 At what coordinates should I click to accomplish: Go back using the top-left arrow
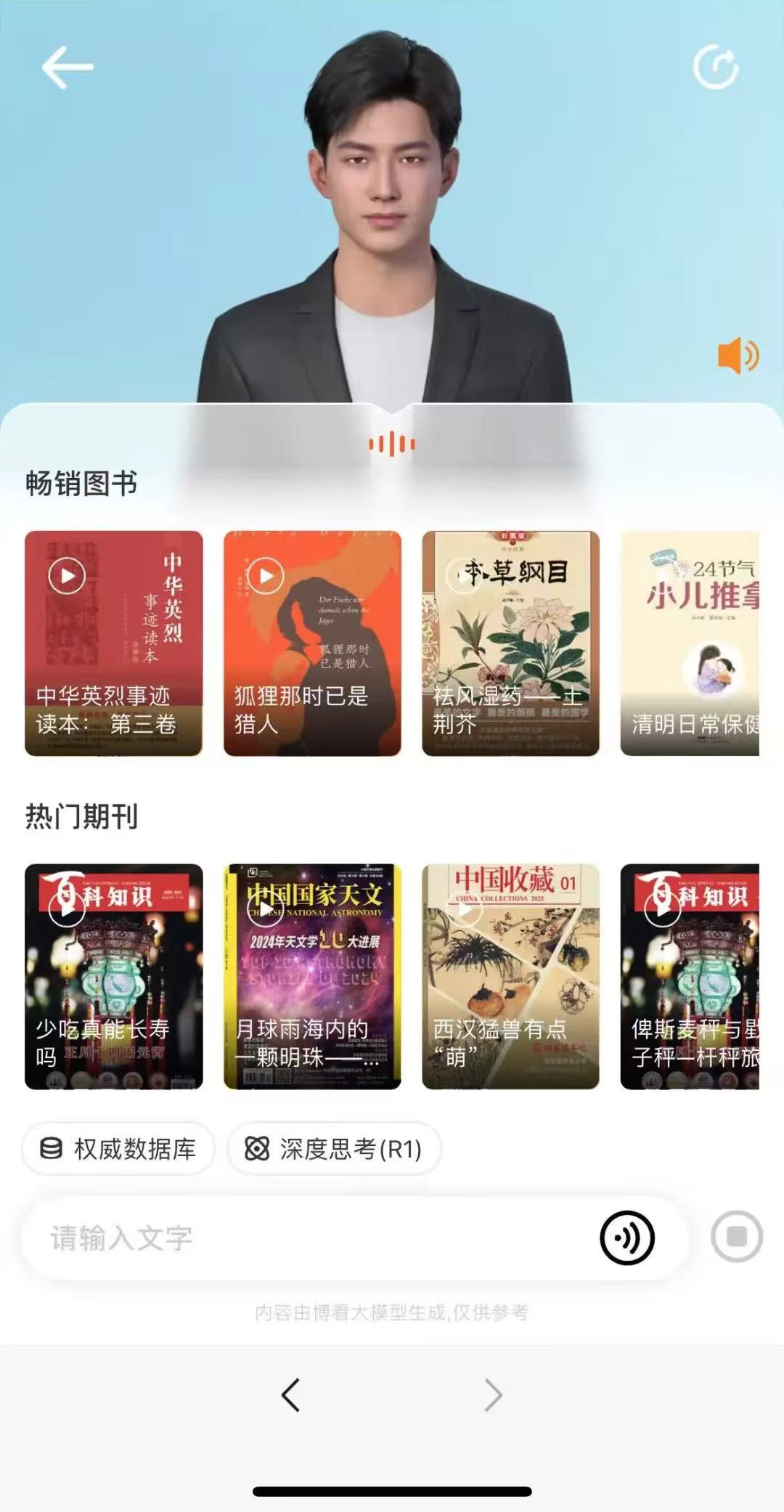[68, 68]
